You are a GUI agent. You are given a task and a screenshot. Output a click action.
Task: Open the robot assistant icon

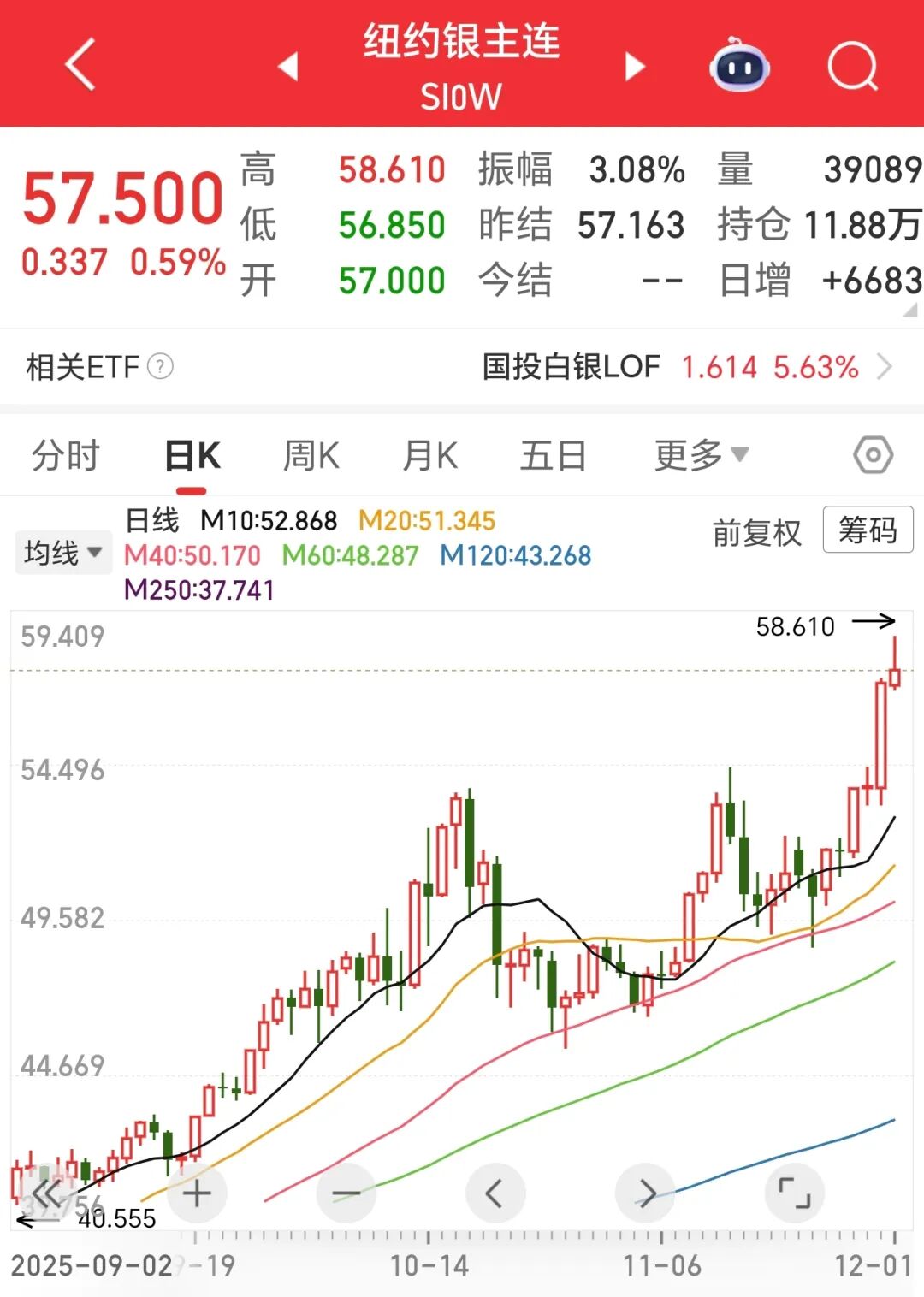pos(739,66)
